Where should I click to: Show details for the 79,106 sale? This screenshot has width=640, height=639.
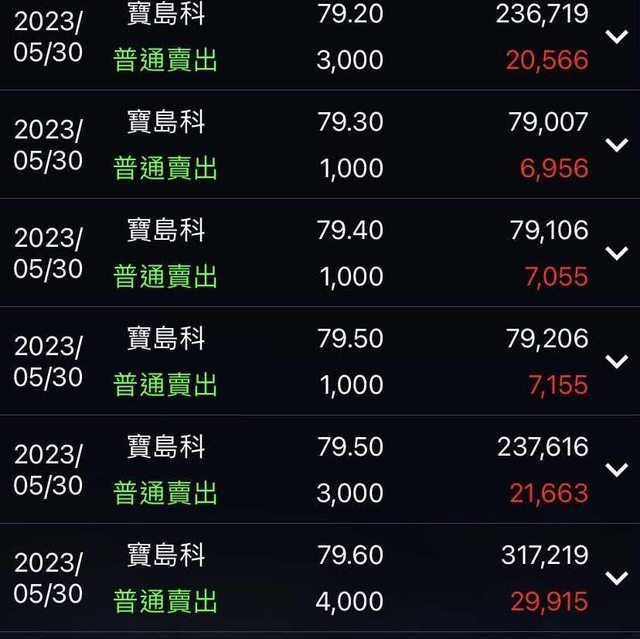point(617,253)
